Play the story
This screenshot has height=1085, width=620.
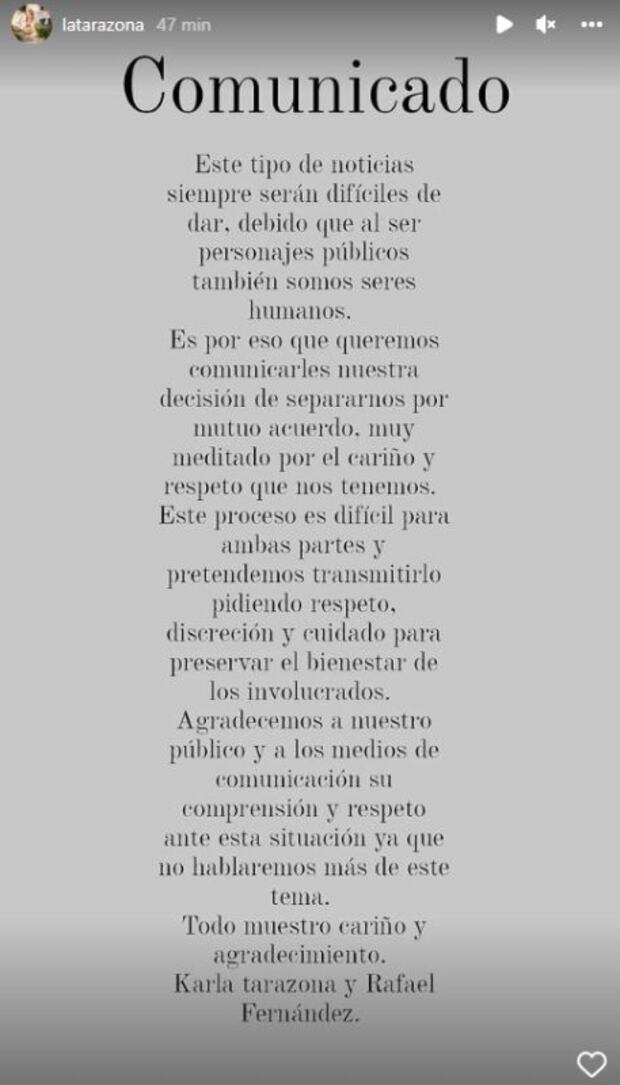pyautogui.click(x=505, y=25)
